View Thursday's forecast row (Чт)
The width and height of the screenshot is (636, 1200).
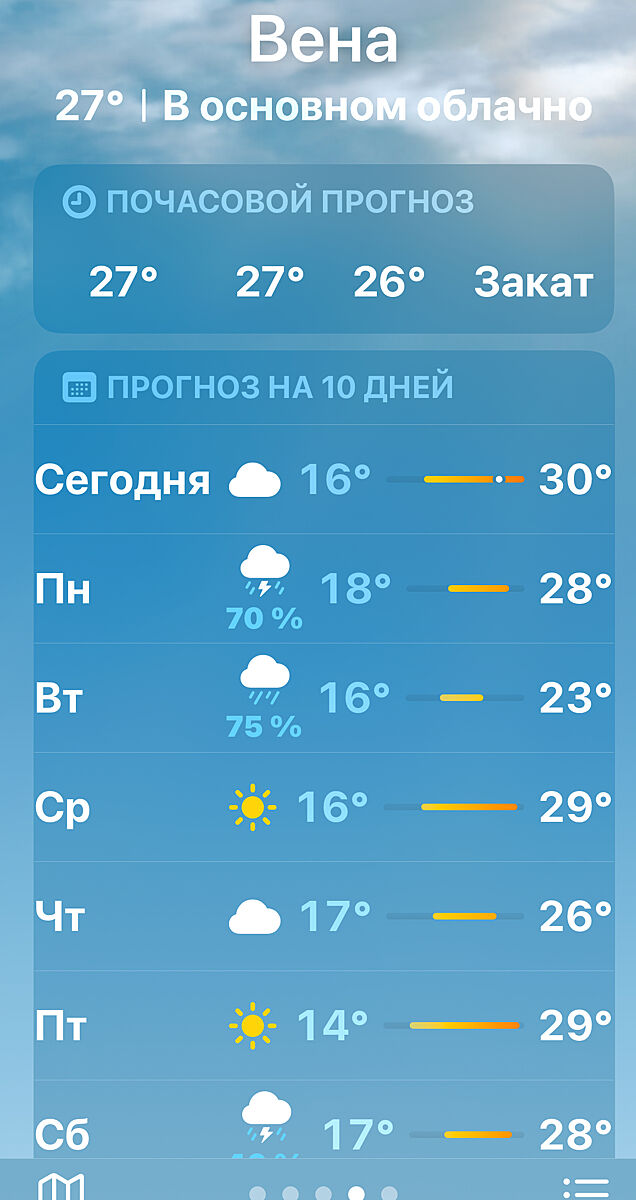323,916
